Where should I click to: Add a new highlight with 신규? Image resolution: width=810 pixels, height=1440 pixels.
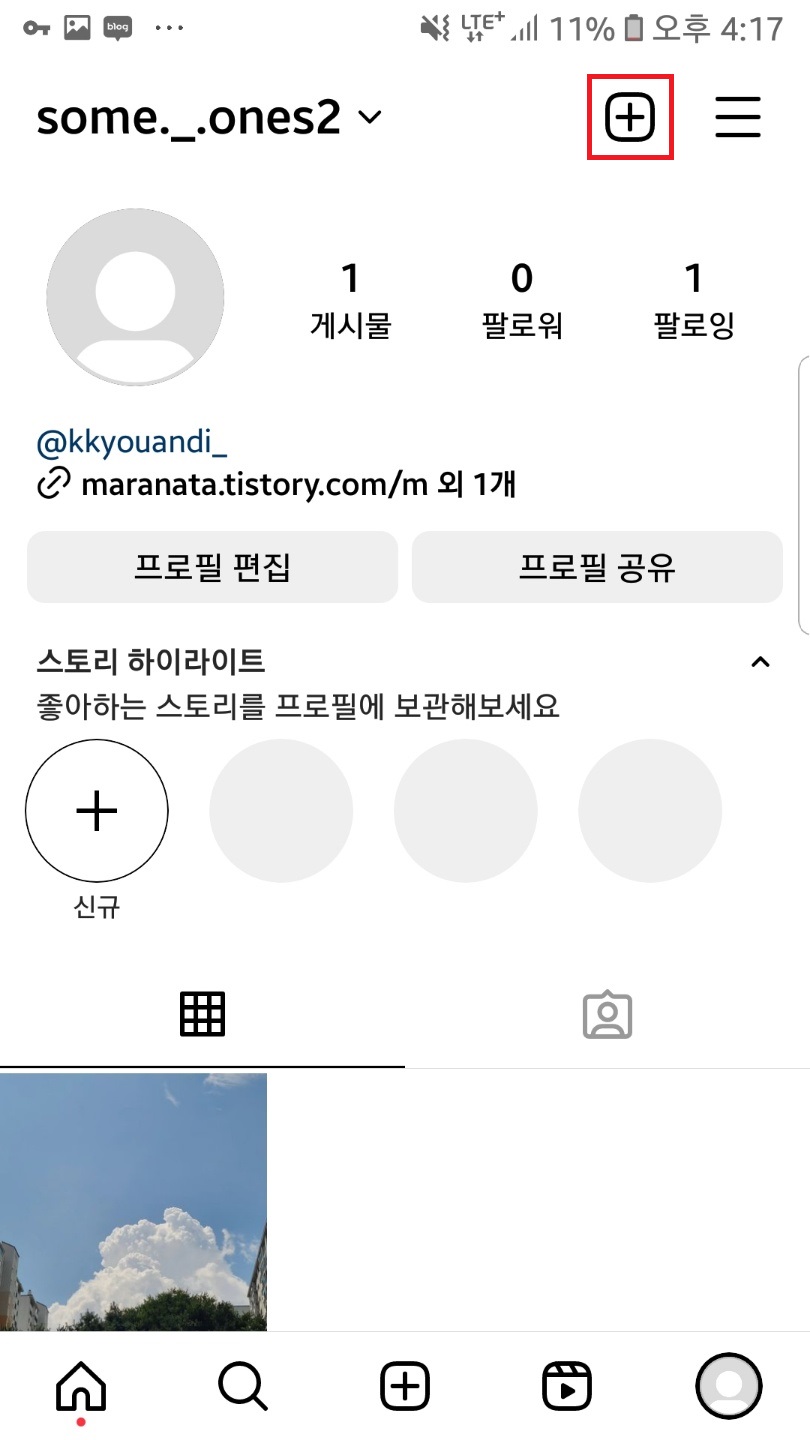click(x=97, y=811)
